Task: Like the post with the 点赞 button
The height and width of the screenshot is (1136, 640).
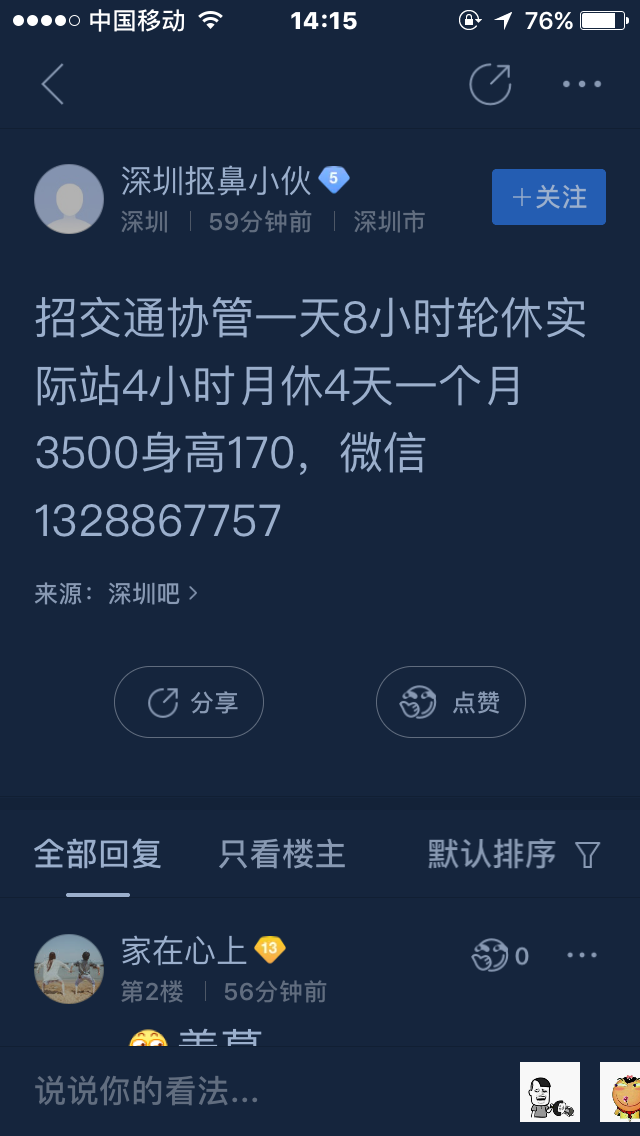Action: tap(450, 702)
